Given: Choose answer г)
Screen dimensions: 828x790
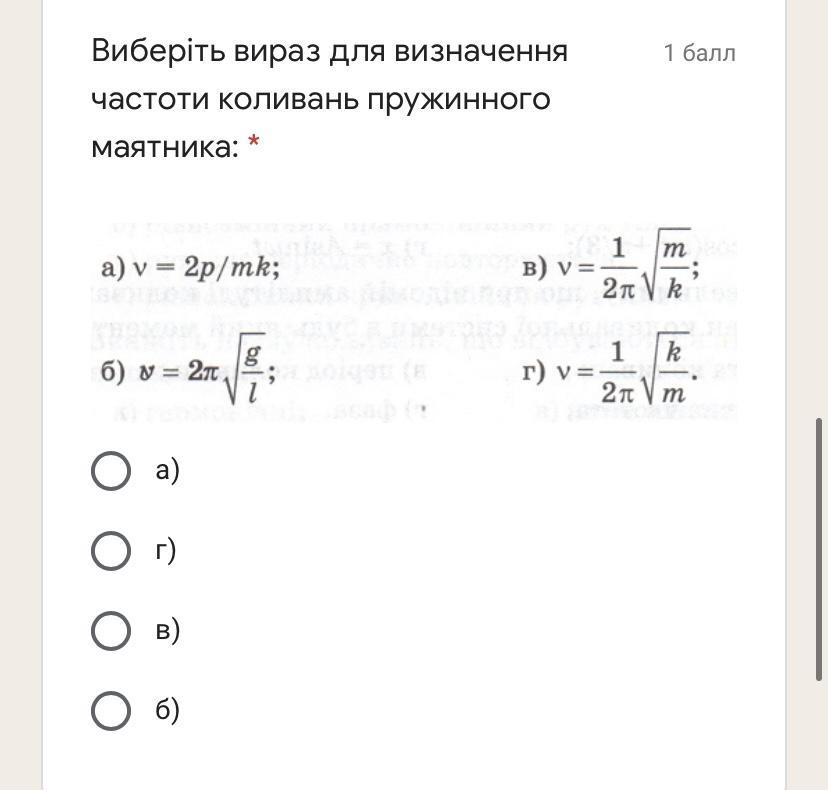Looking at the screenshot, I should [111, 551].
